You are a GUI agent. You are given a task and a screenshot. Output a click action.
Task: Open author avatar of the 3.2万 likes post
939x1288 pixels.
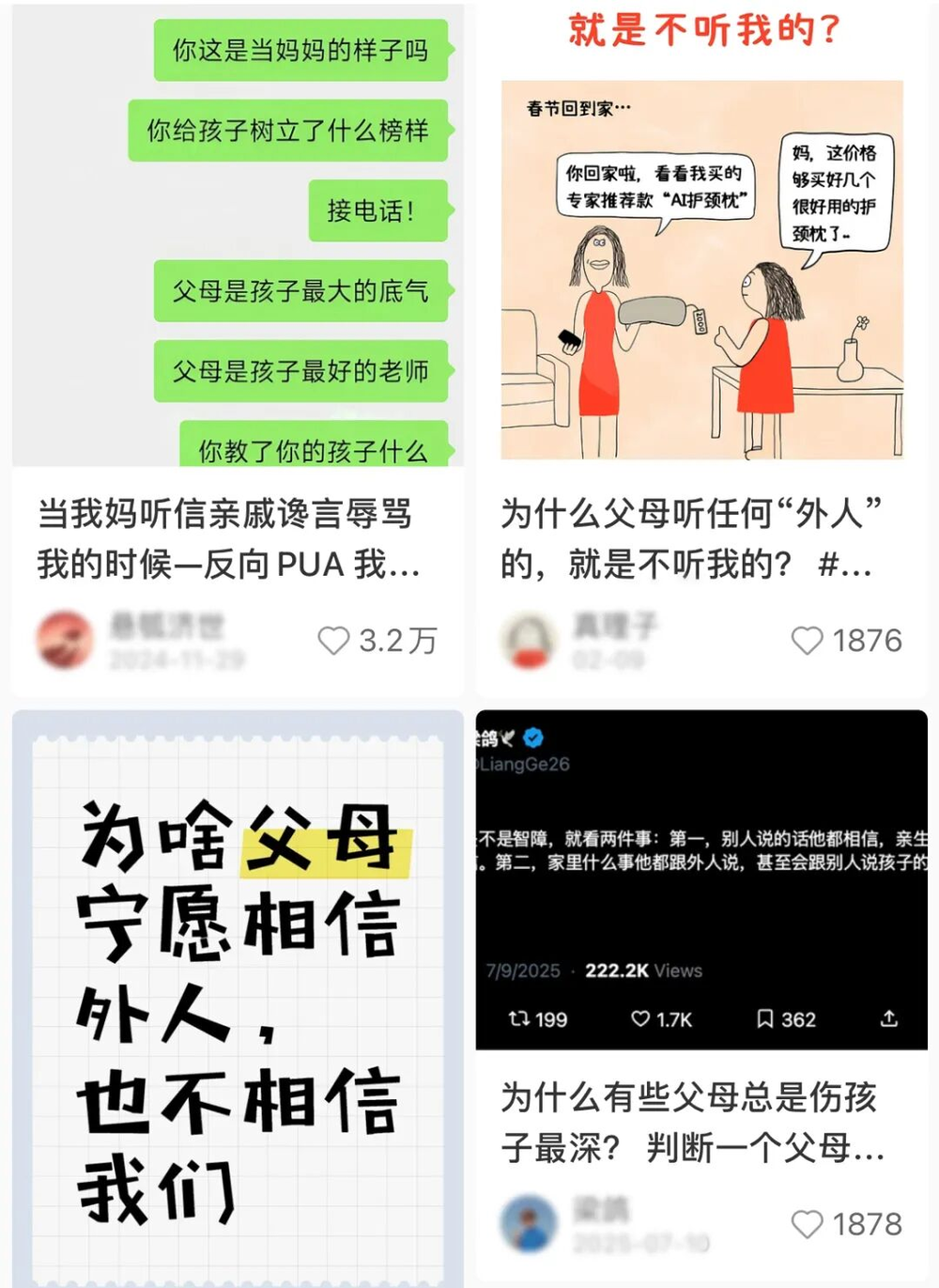coord(65,641)
